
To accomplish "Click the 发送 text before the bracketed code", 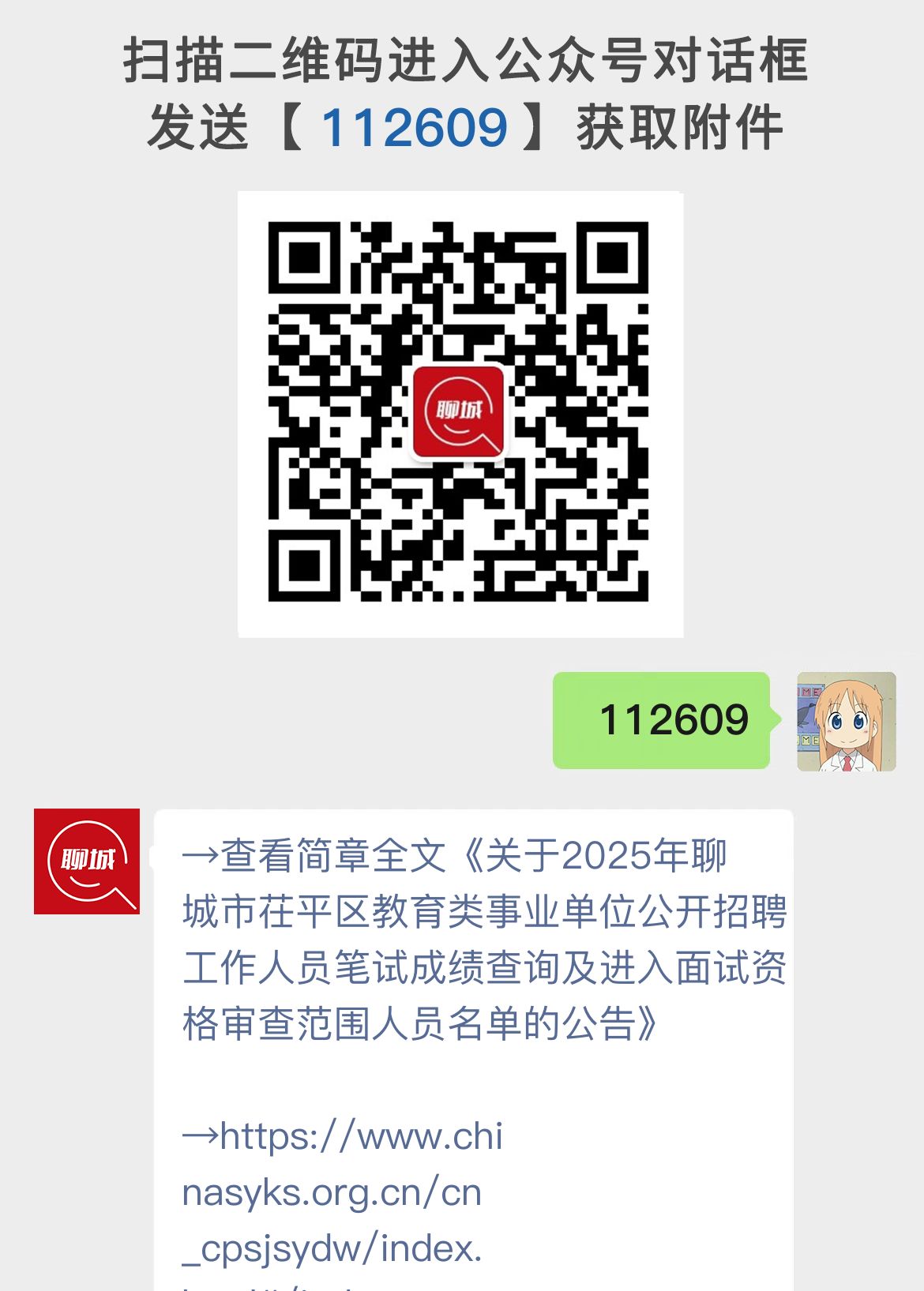I will click(200, 126).
